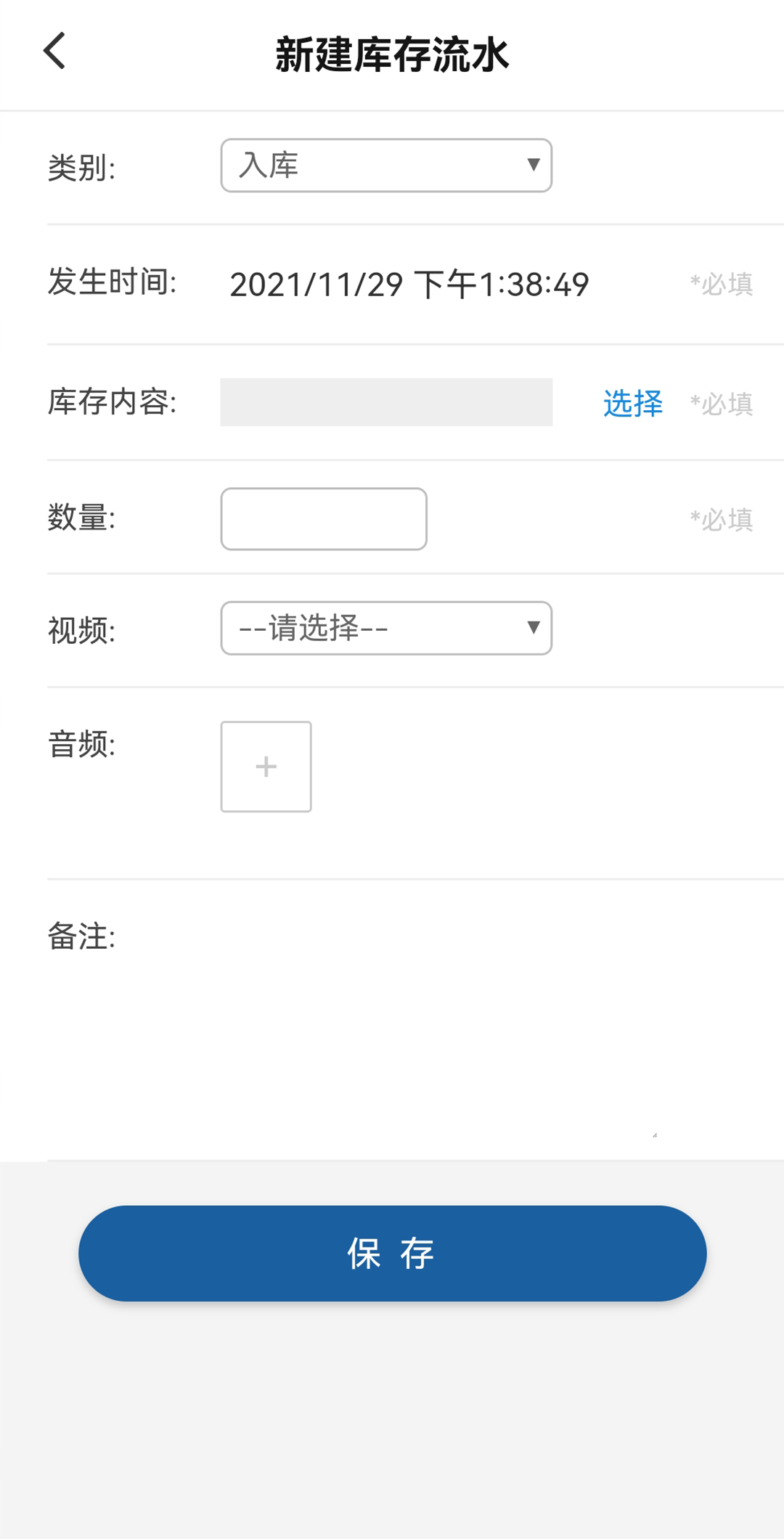Go back using the top-left arrow

tap(54, 52)
